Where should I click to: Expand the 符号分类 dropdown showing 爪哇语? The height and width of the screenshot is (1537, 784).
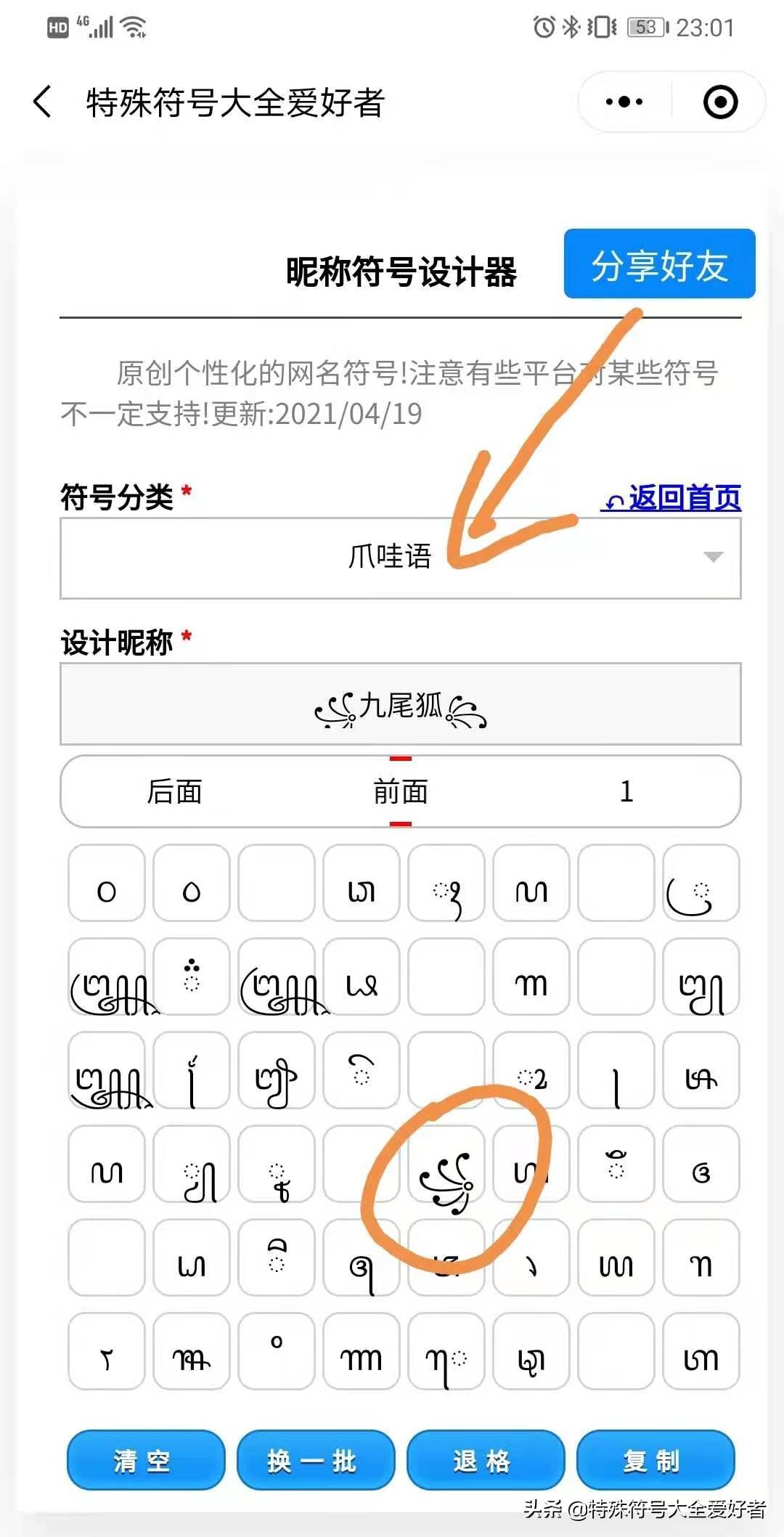click(x=400, y=558)
